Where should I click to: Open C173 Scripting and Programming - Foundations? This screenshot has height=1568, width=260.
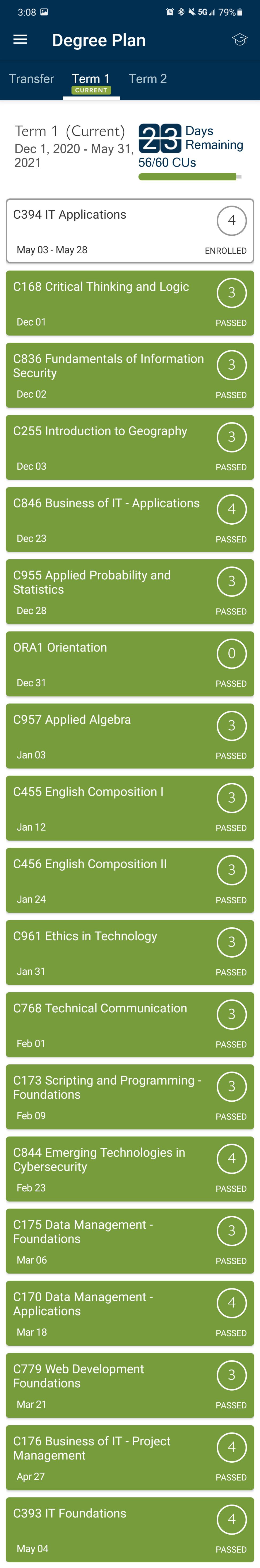pos(130,1096)
